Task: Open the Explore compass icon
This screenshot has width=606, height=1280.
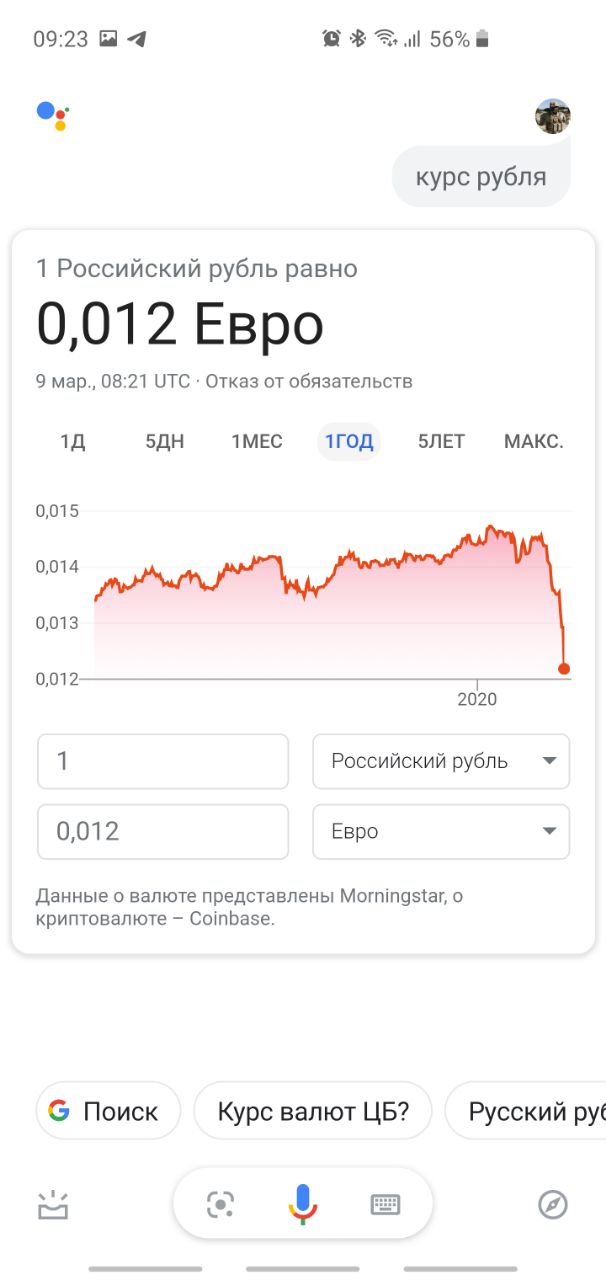Action: (x=553, y=1205)
